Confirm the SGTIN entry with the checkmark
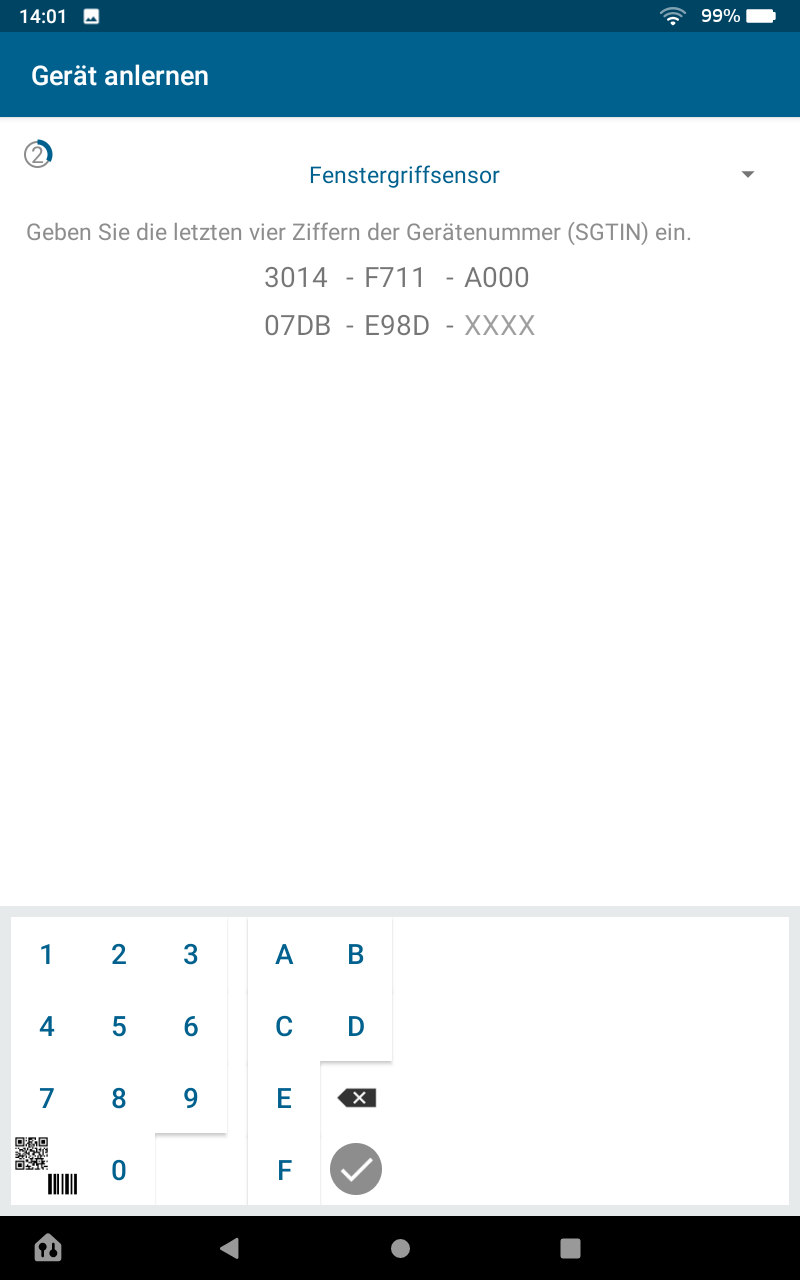Screen dimensions: 800x1280 [356, 1169]
